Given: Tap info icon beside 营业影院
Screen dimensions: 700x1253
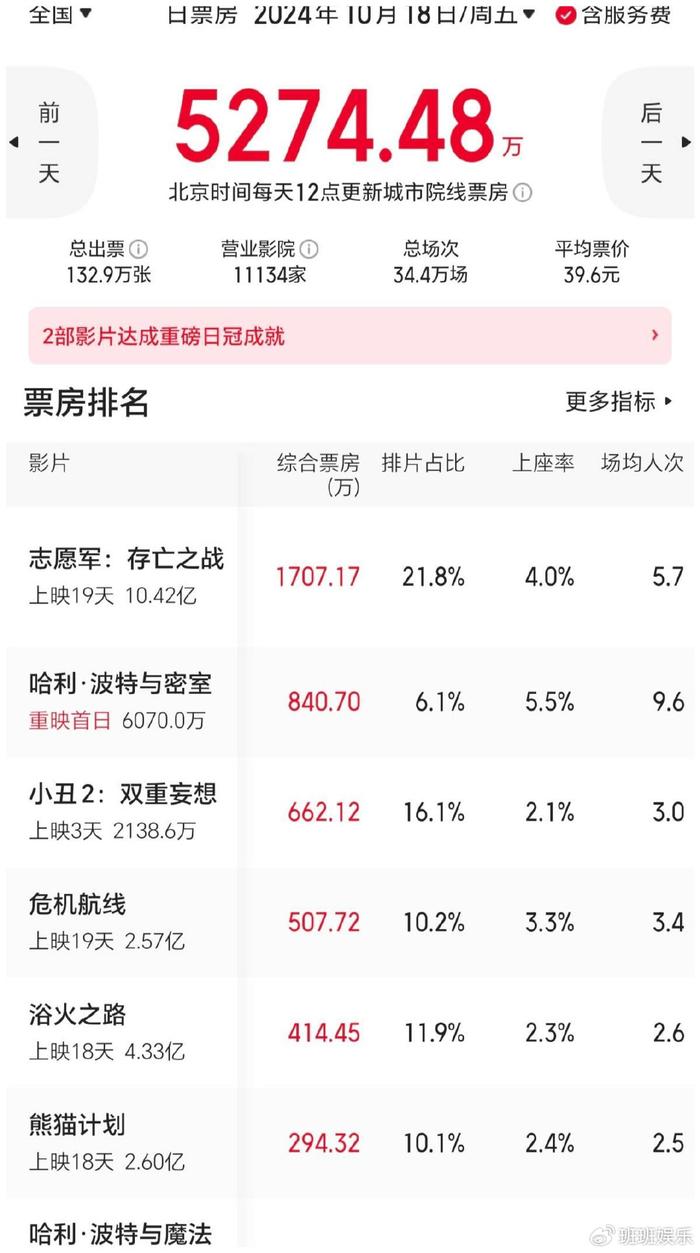Looking at the screenshot, I should pyautogui.click(x=309, y=249).
